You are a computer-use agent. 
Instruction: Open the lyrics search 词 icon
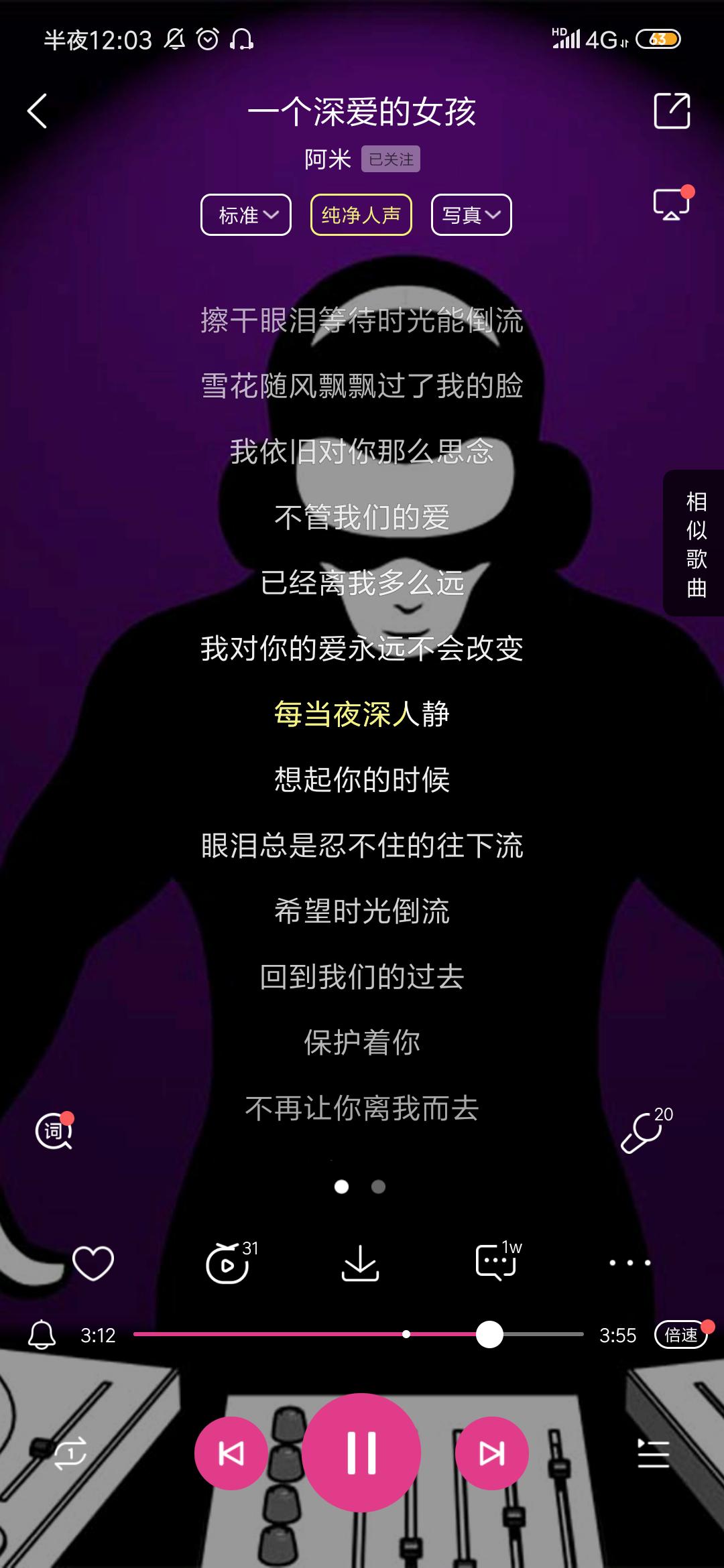(54, 1131)
